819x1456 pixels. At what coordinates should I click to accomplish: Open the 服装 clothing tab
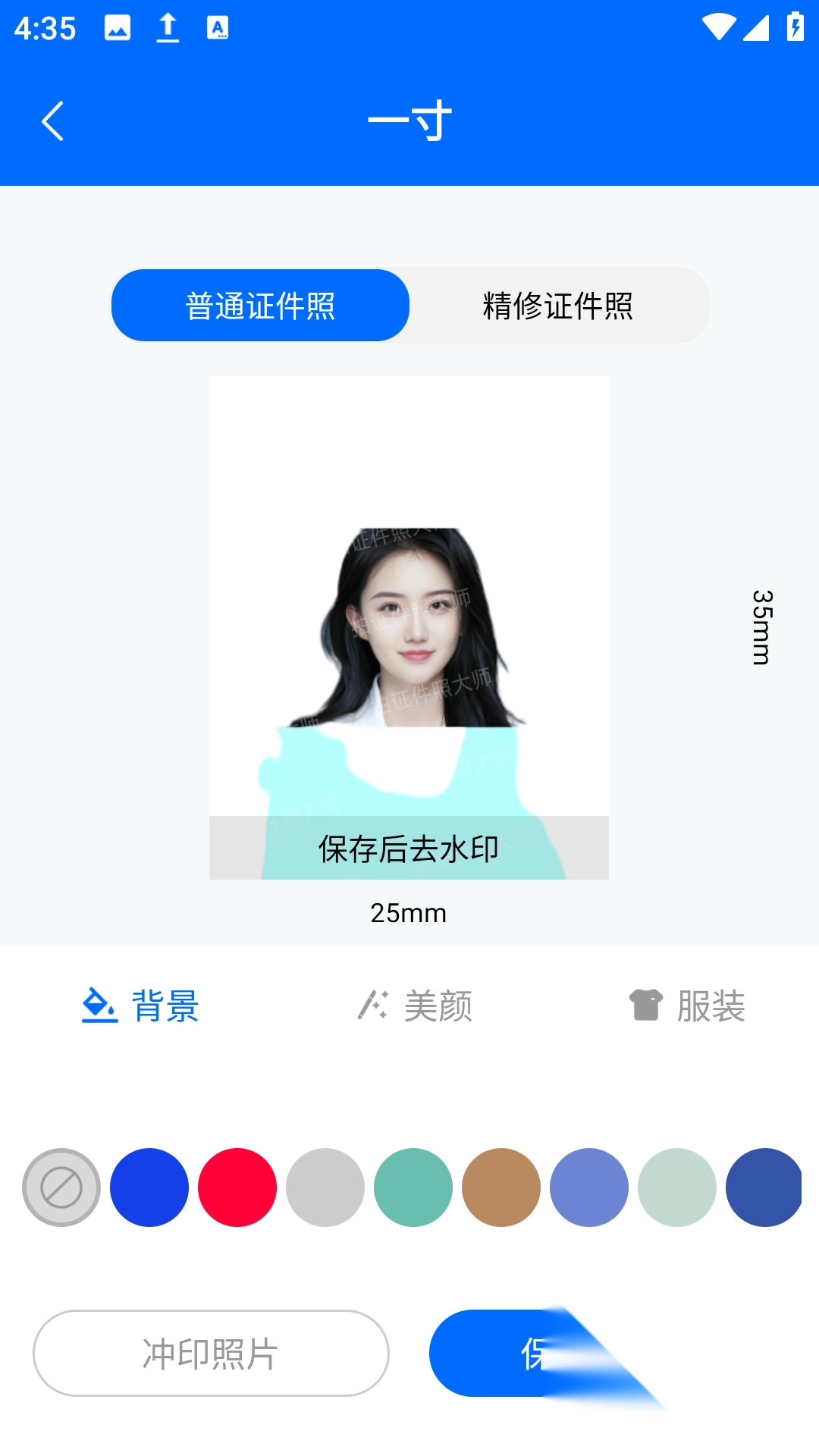pyautogui.click(x=687, y=1006)
